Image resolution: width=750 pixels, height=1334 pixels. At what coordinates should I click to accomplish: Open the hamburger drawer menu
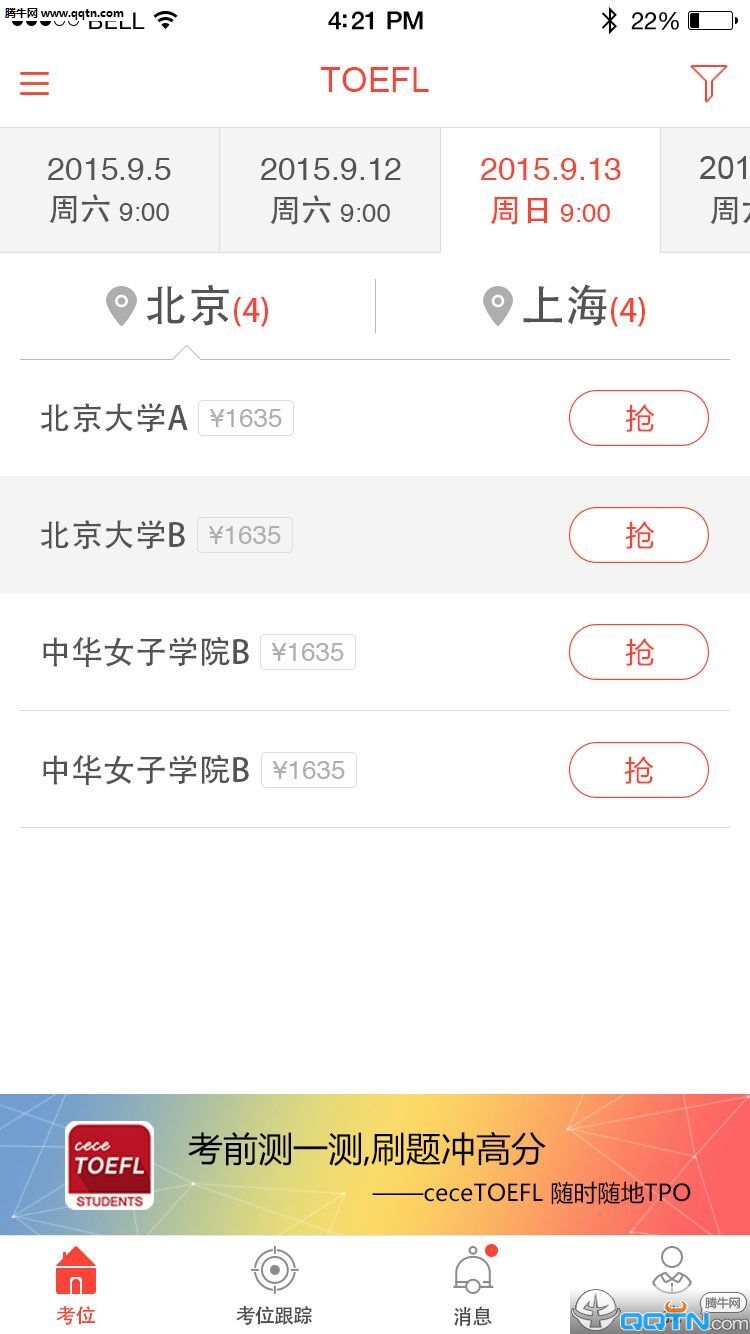(x=35, y=83)
